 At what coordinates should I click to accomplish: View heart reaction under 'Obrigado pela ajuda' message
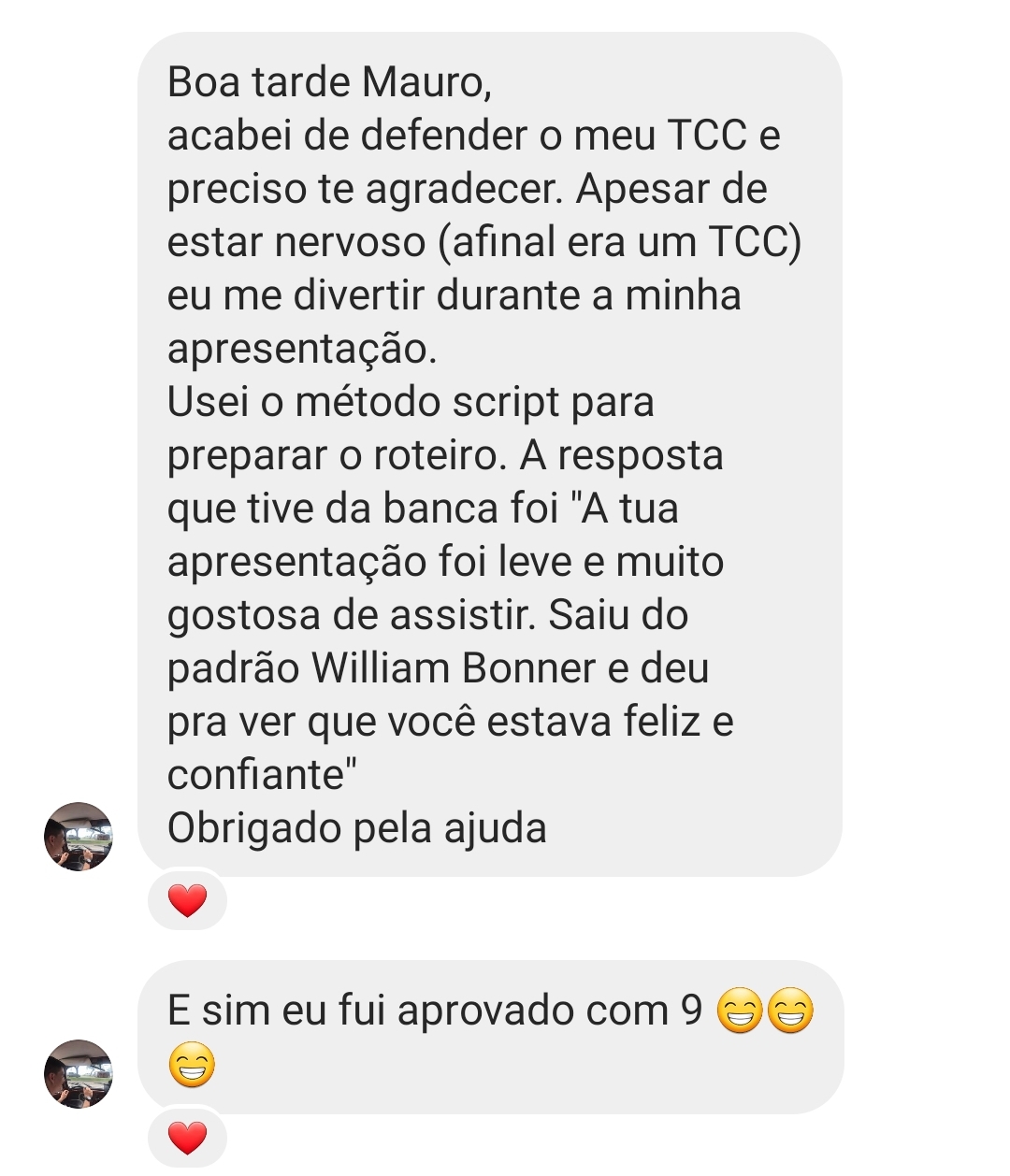coord(187,901)
